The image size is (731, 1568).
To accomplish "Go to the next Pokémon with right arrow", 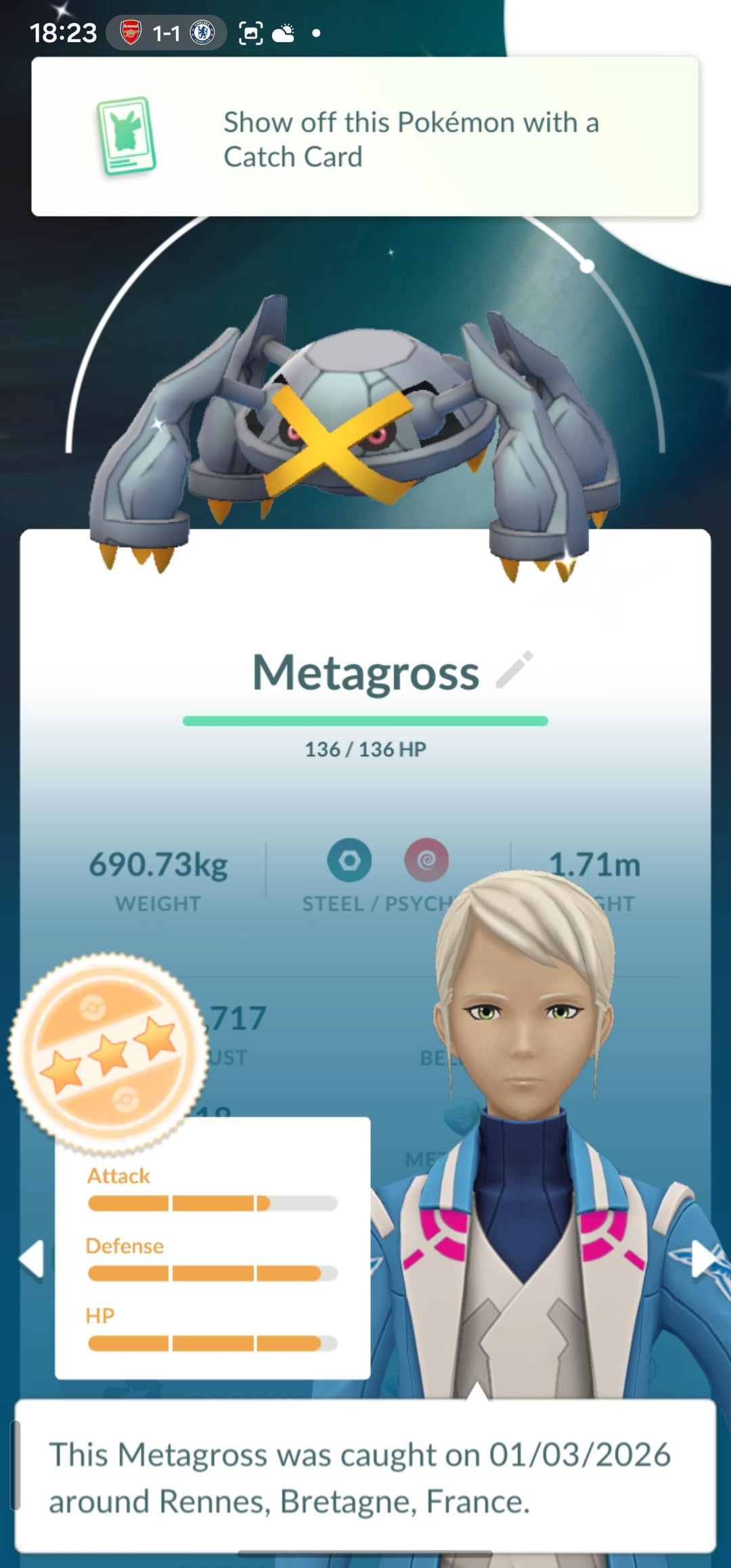I will 704,1259.
